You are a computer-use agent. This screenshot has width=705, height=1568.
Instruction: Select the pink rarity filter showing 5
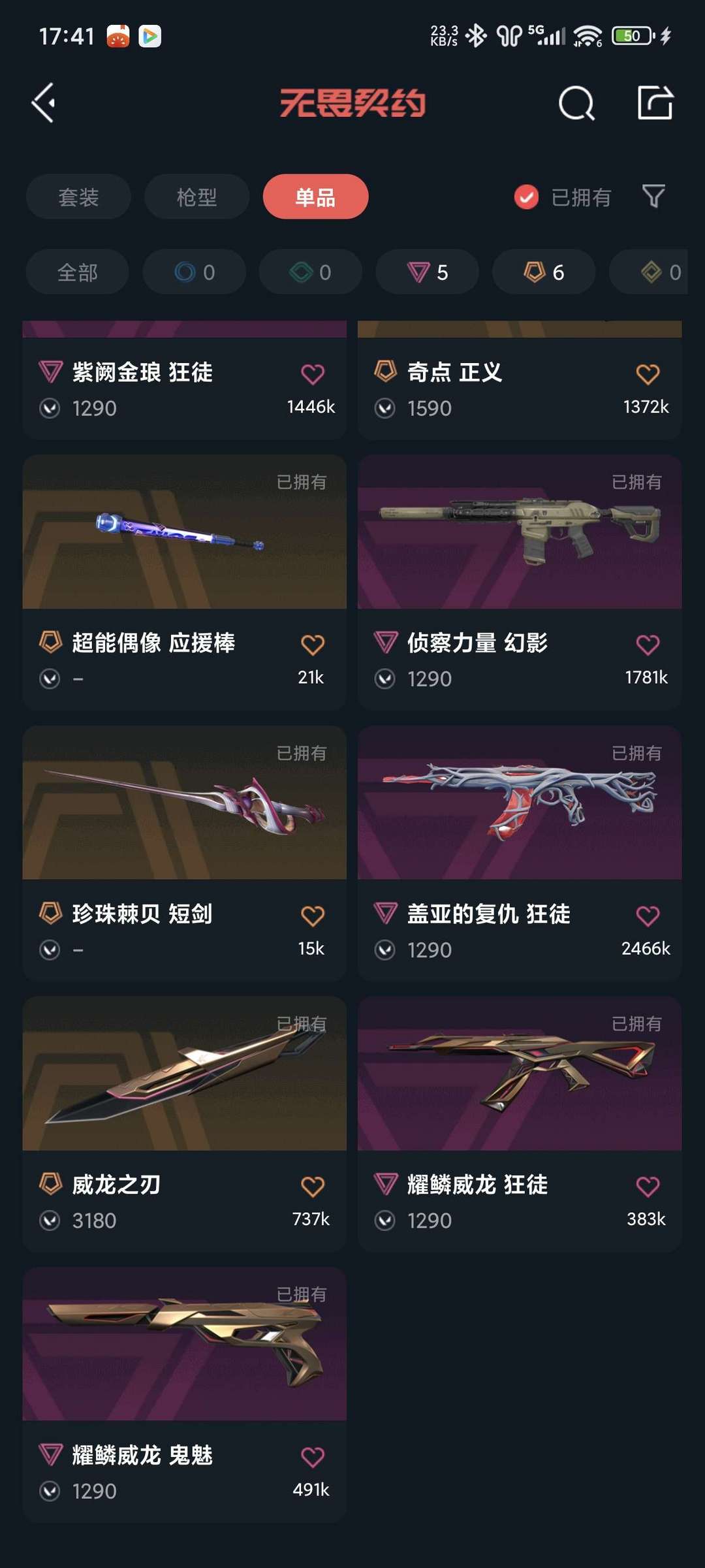pyautogui.click(x=426, y=272)
